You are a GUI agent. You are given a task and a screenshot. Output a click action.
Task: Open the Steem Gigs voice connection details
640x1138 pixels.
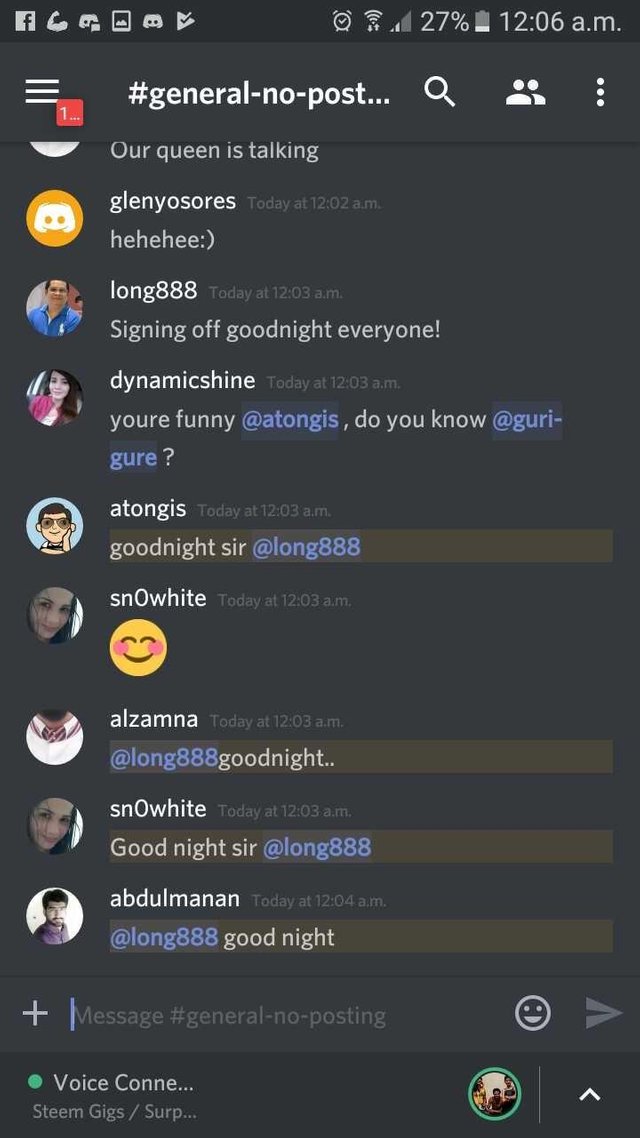click(115, 1095)
